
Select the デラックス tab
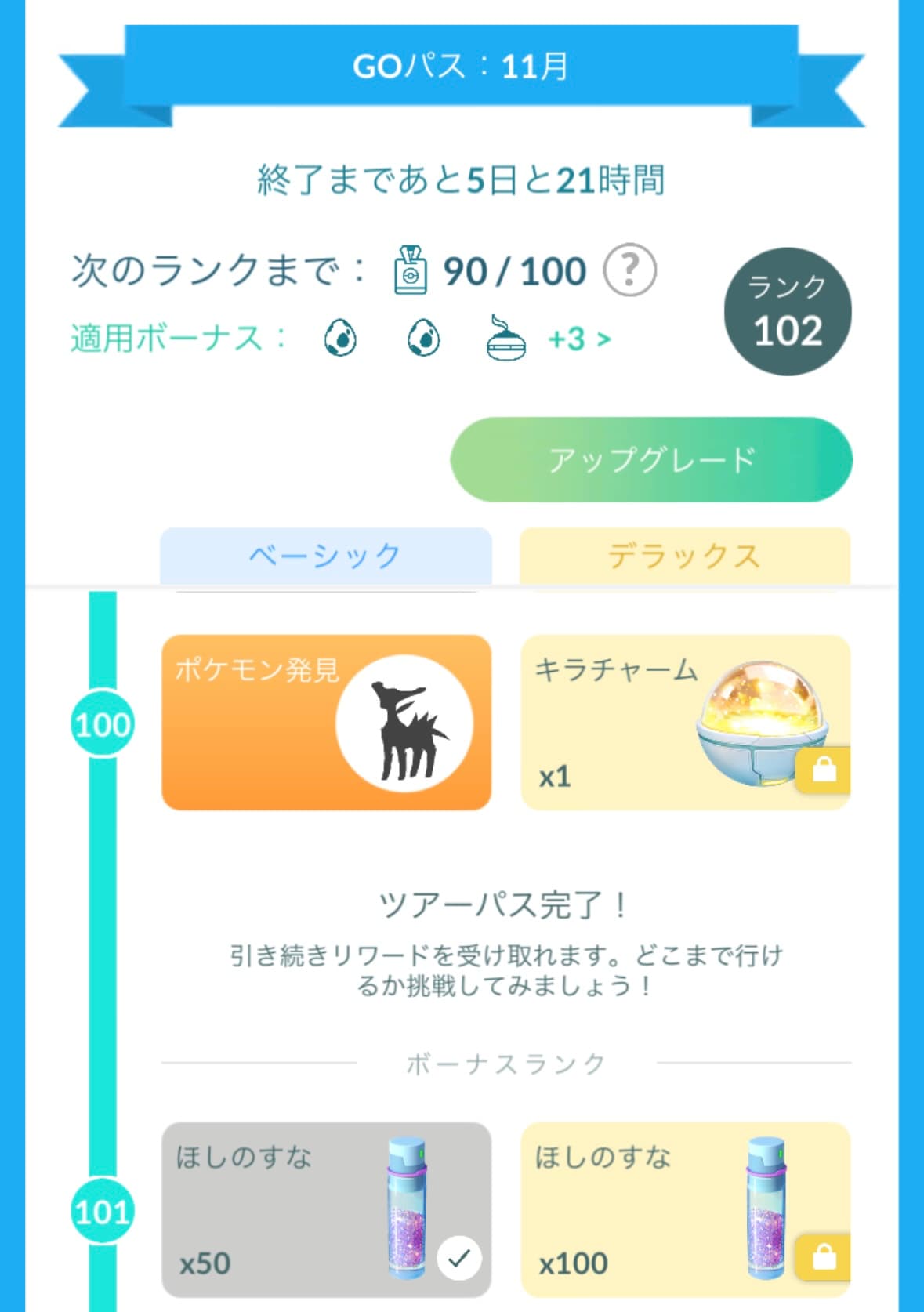click(685, 556)
